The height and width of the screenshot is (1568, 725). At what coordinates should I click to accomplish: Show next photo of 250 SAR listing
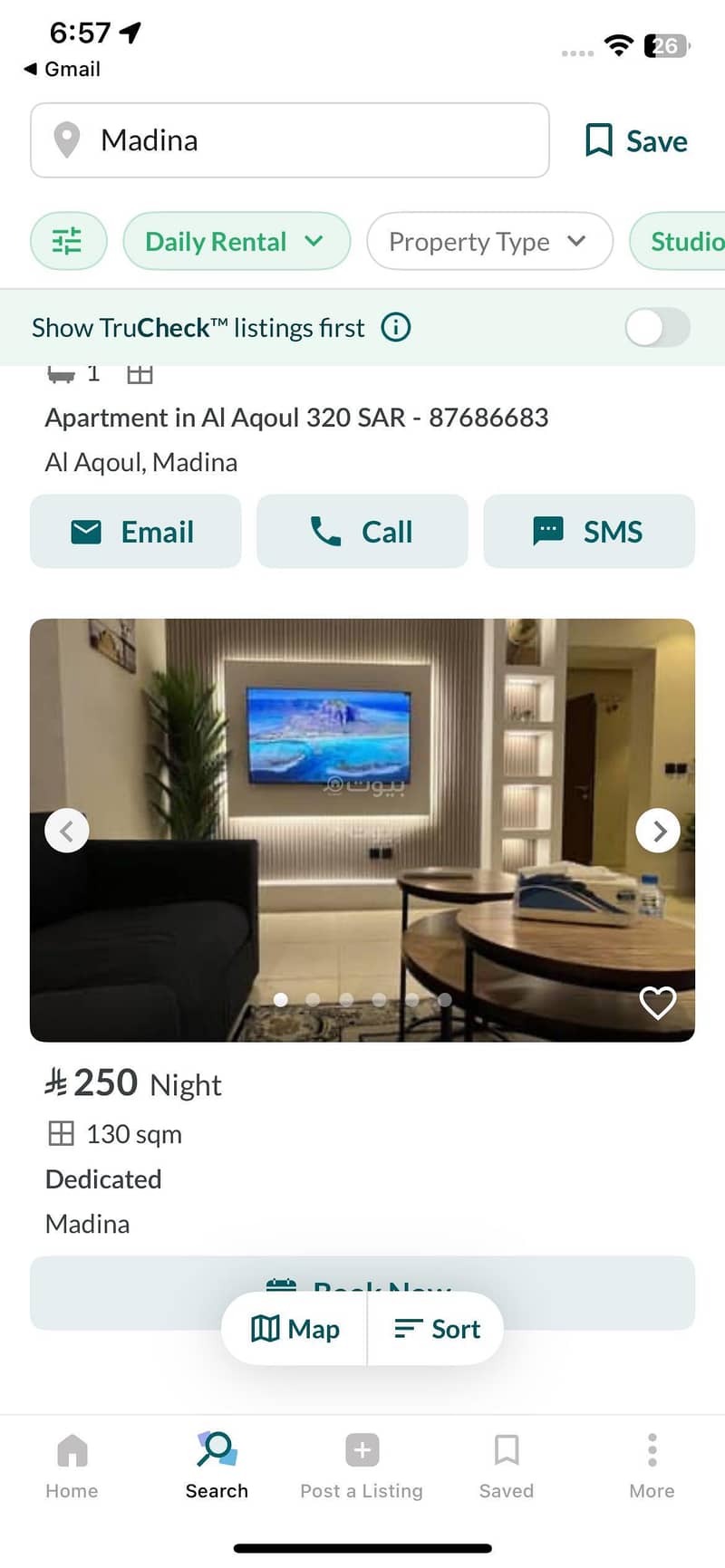click(658, 831)
